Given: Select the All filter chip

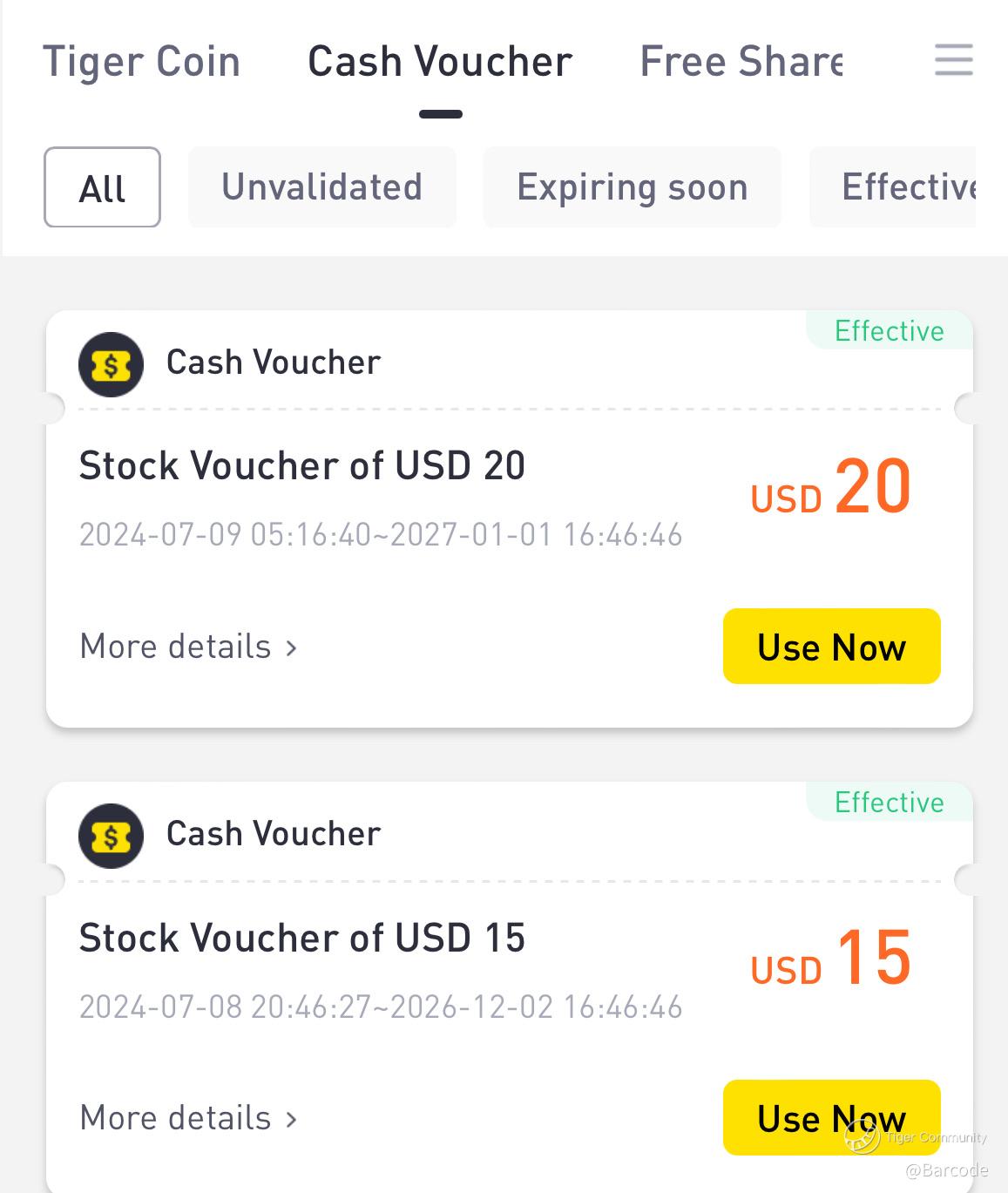Looking at the screenshot, I should 102,187.
